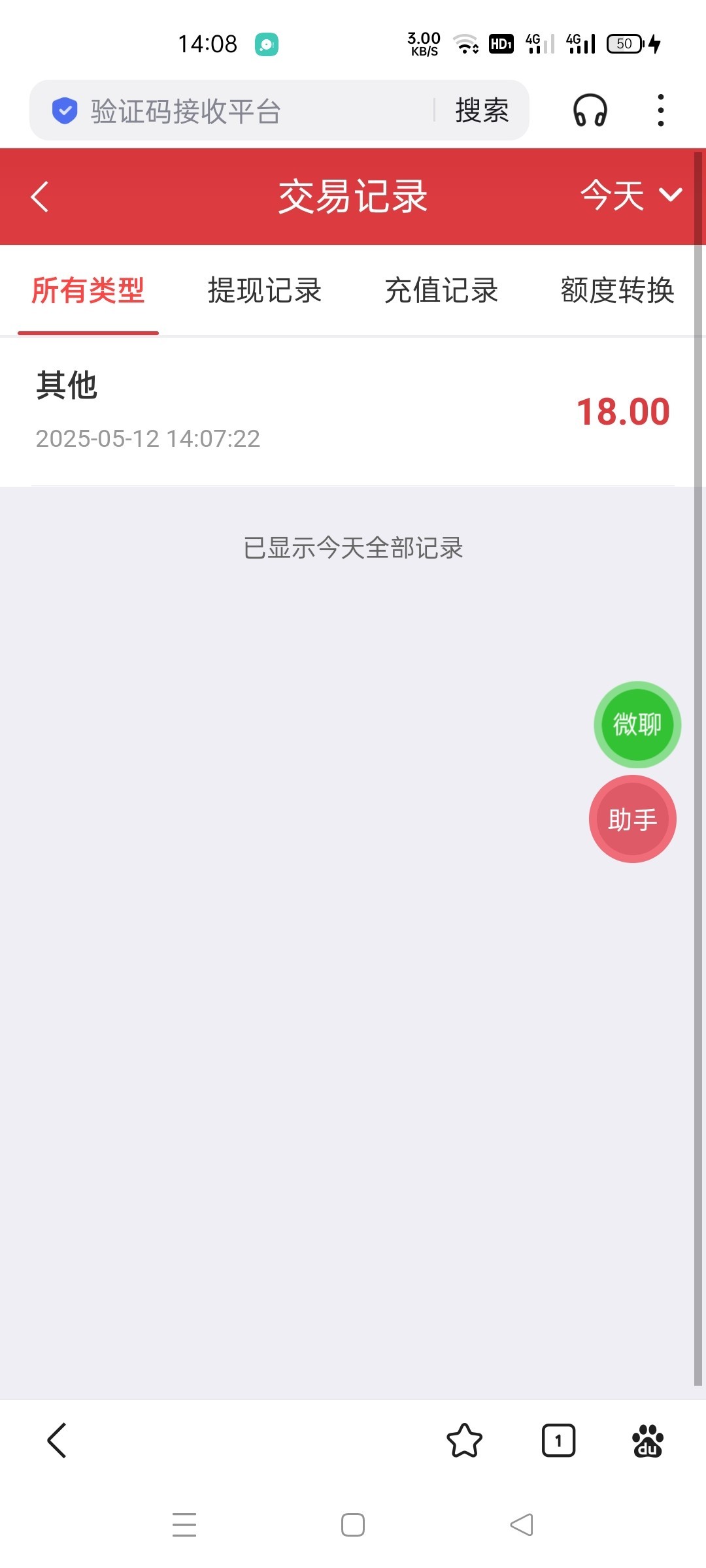This screenshot has width=706, height=1568.
Task: Open the headphones listen icon
Action: [x=590, y=110]
